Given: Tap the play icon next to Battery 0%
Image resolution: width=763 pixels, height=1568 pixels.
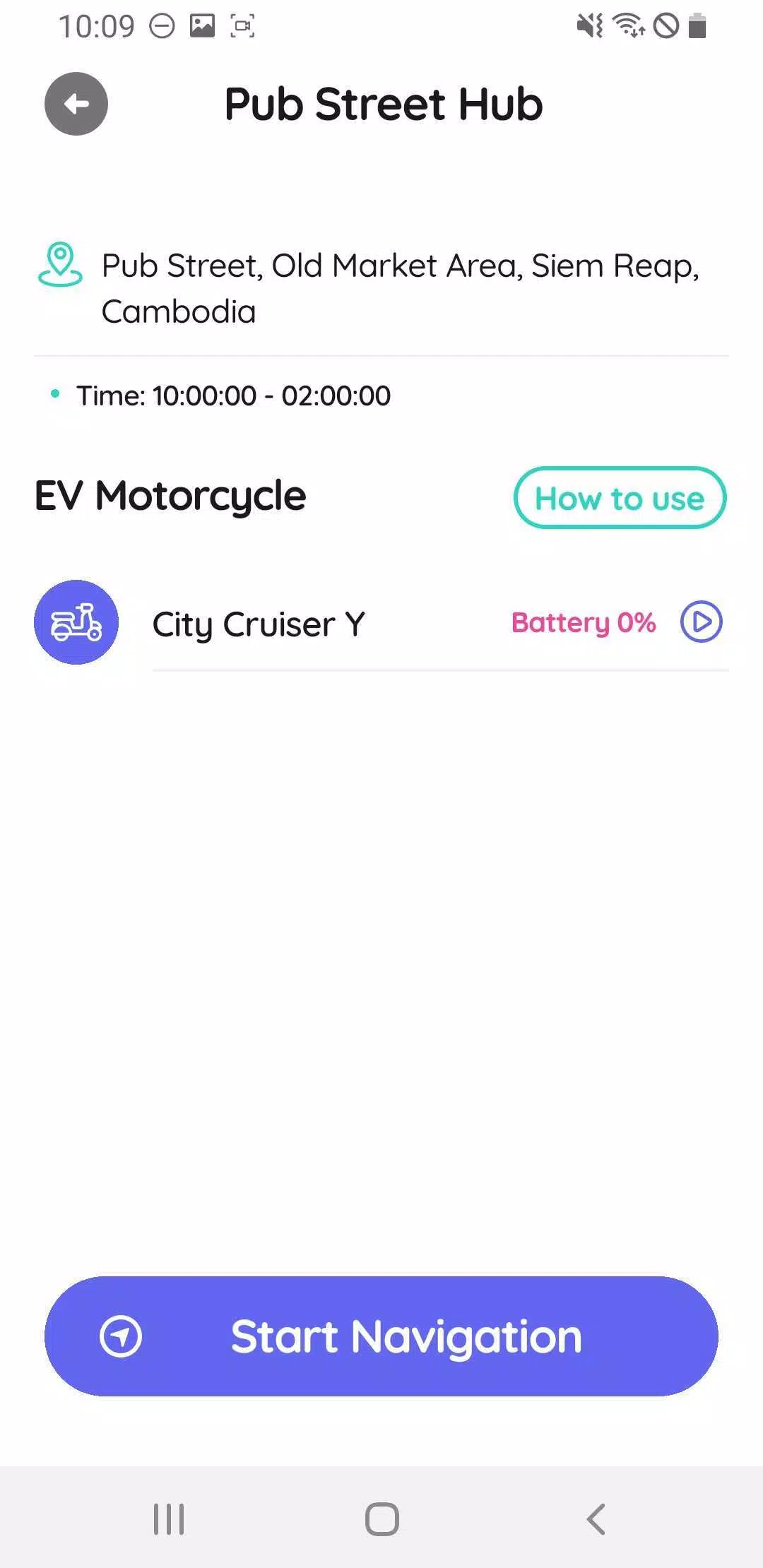Looking at the screenshot, I should pyautogui.click(x=701, y=622).
